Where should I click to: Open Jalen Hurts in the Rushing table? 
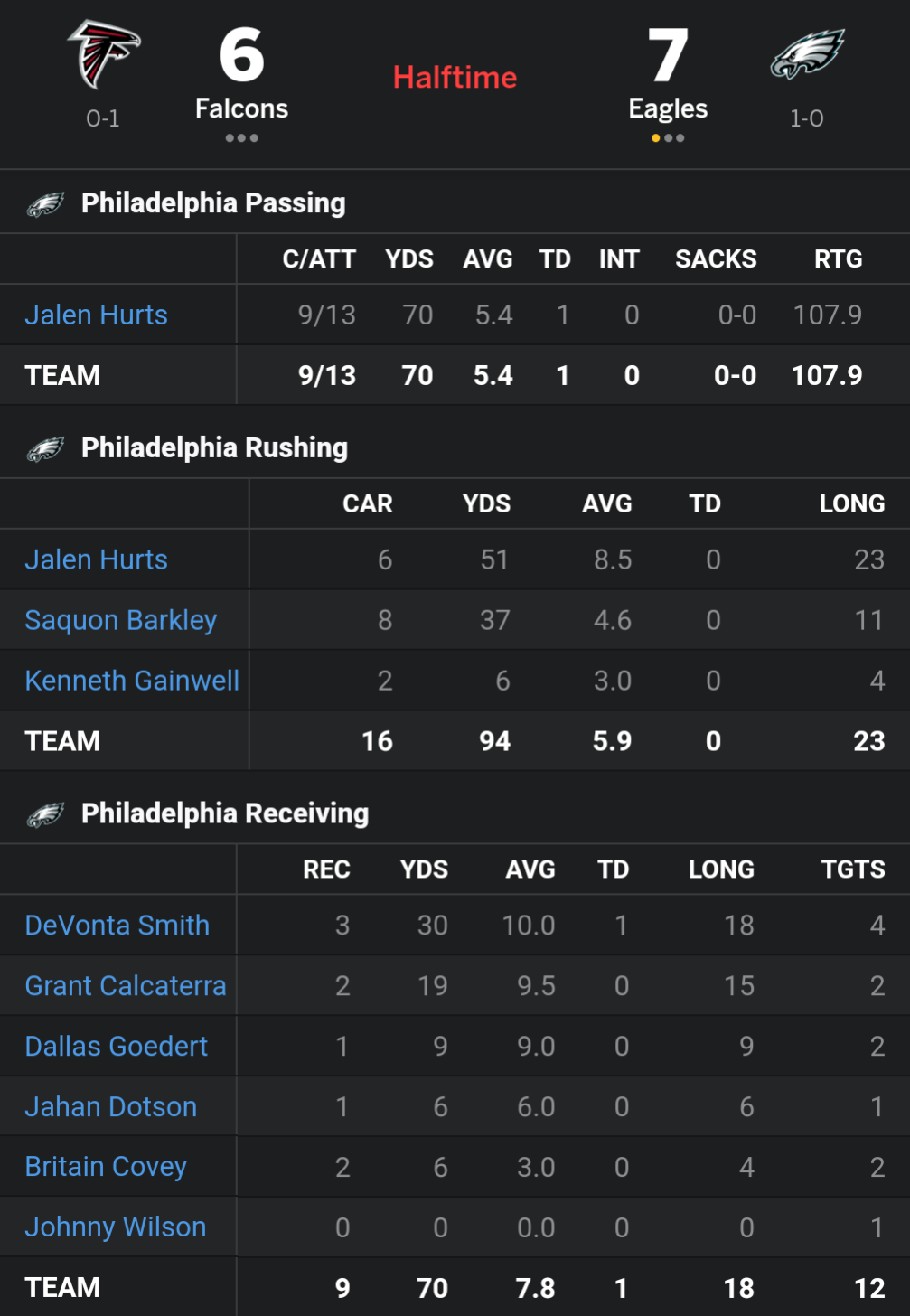tap(96, 559)
